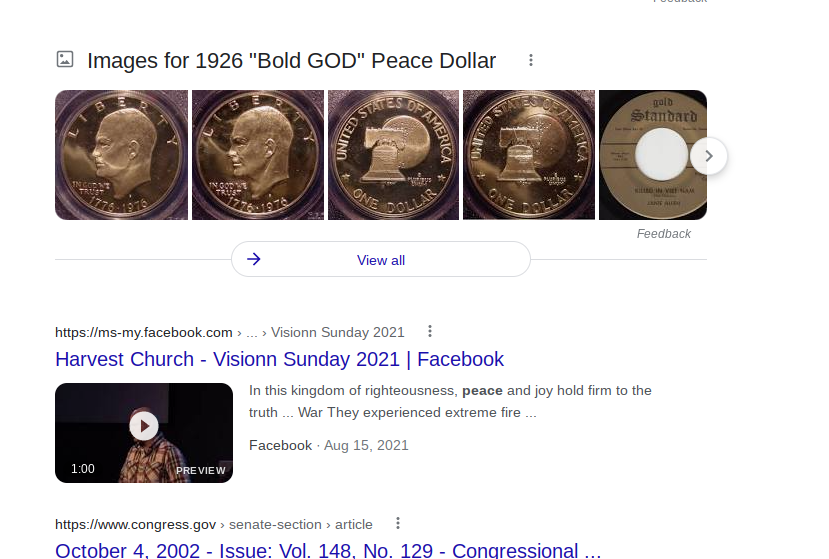The image size is (829, 559).
Task: Open the second Liberty Bell One Dollar image
Action: coord(528,155)
